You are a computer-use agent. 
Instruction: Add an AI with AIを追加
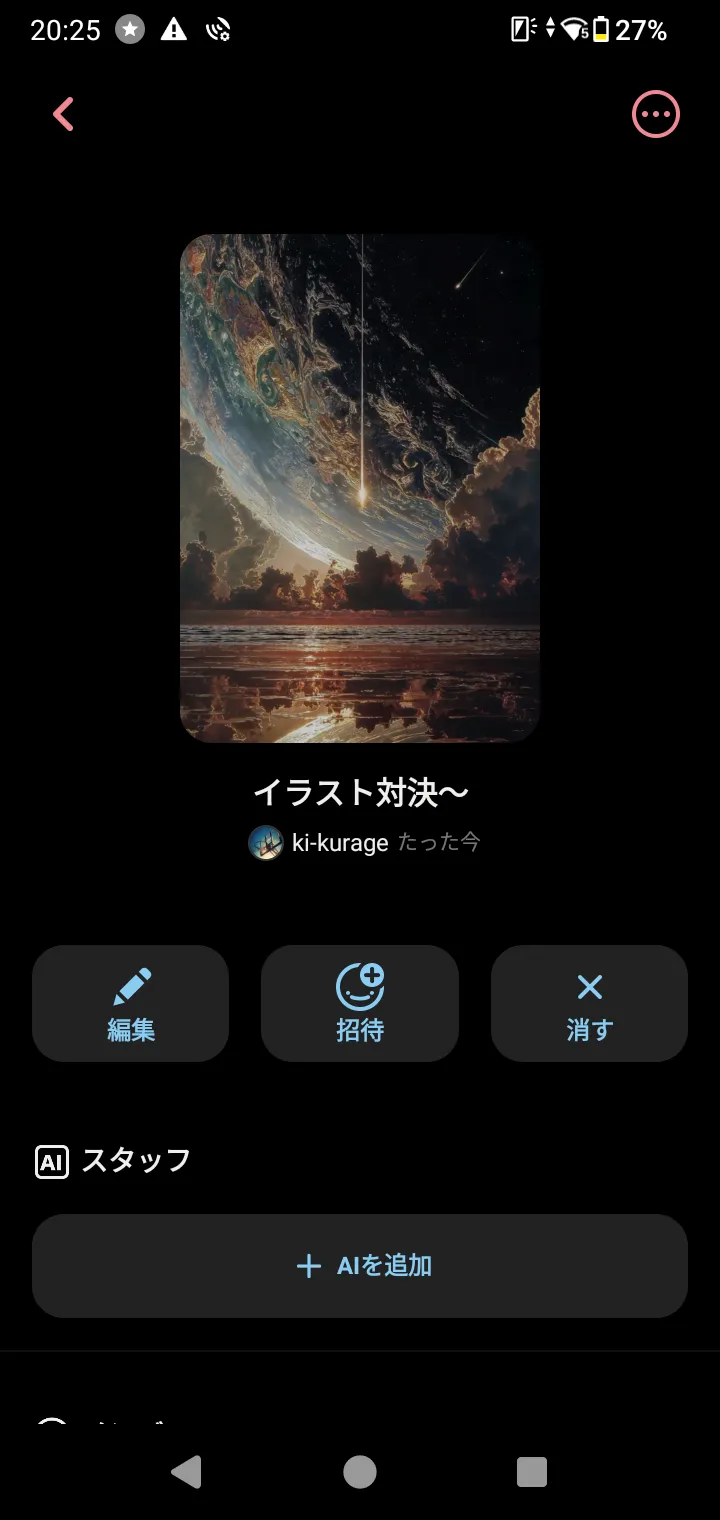[x=360, y=1266]
